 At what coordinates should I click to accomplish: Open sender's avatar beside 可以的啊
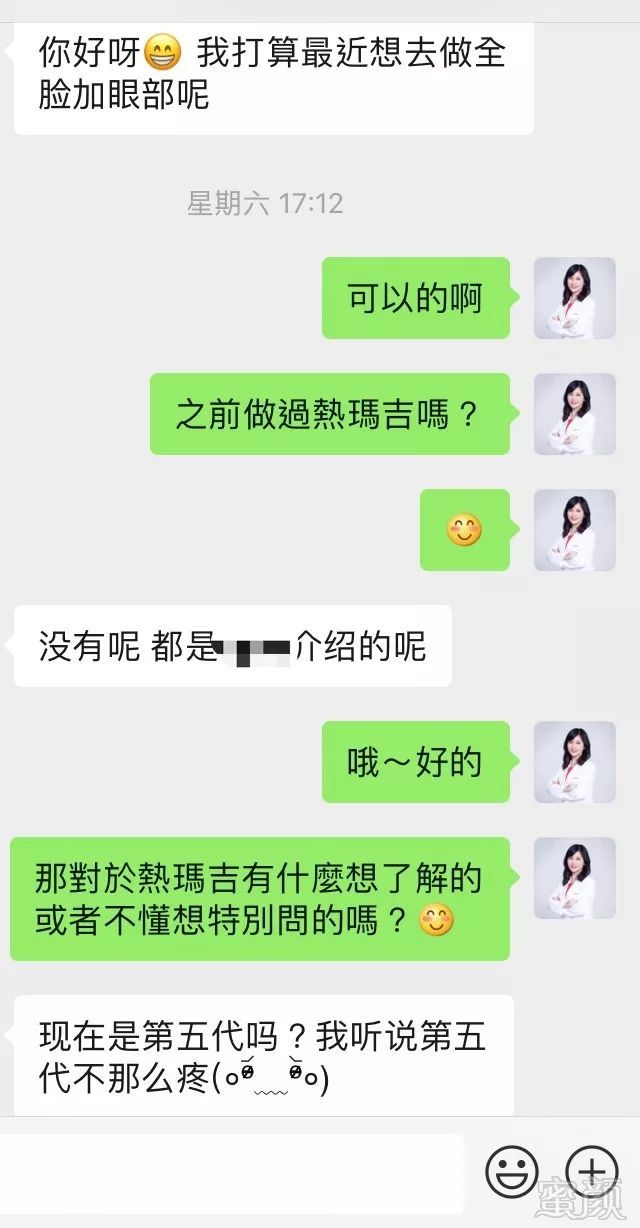[574, 298]
